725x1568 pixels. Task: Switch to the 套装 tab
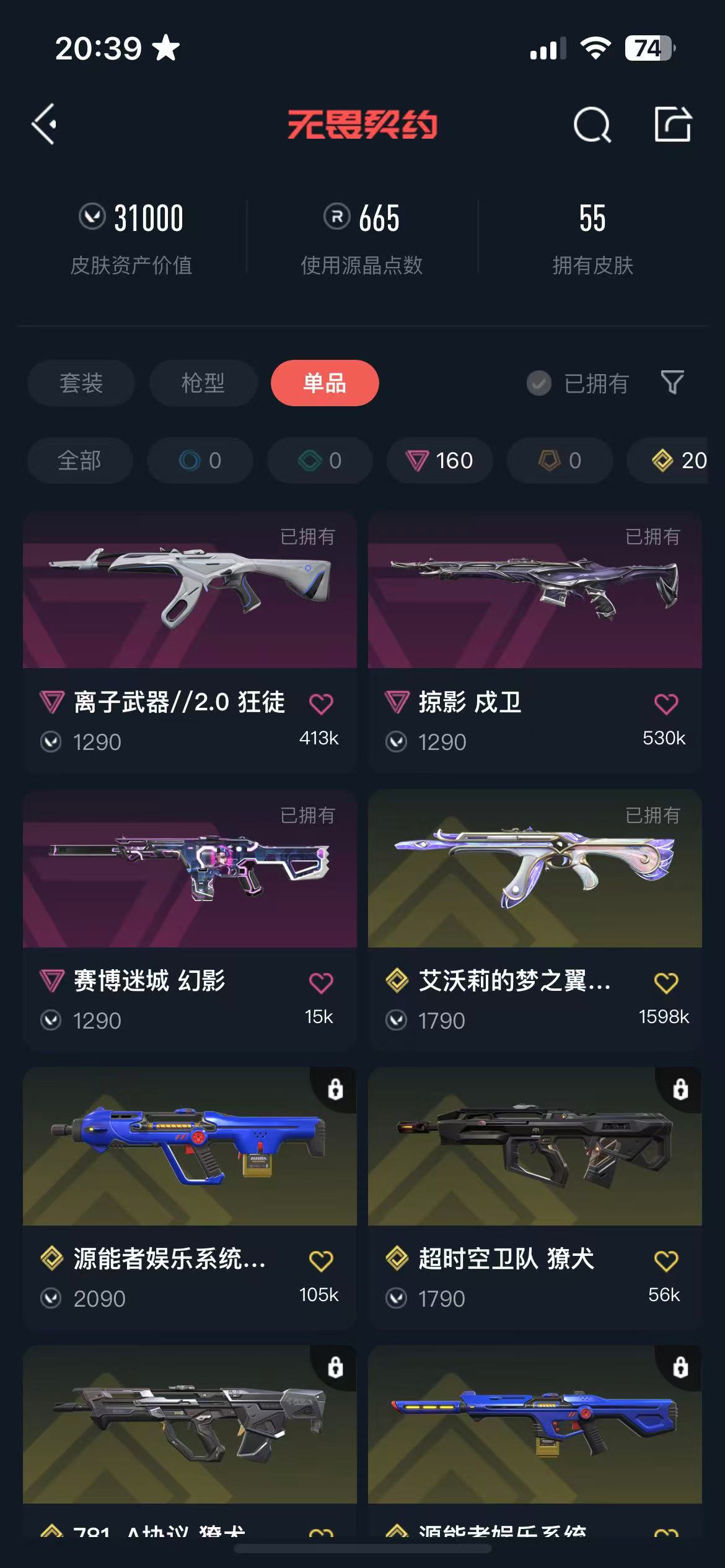click(x=81, y=383)
